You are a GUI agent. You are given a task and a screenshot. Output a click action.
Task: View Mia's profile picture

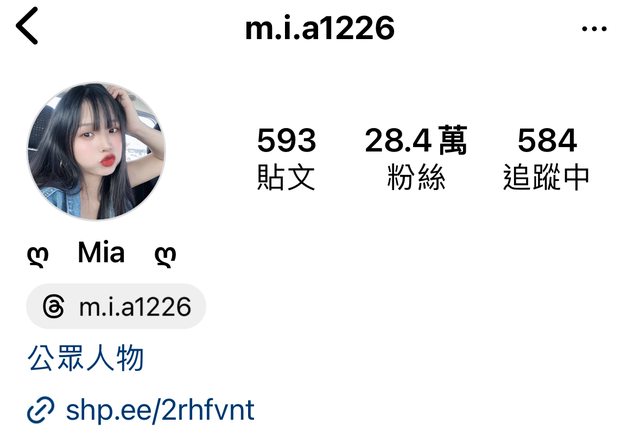click(96, 151)
